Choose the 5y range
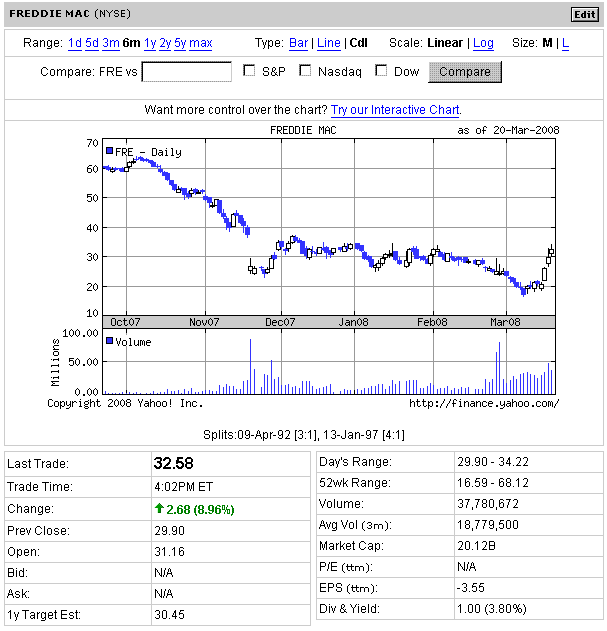 point(180,43)
